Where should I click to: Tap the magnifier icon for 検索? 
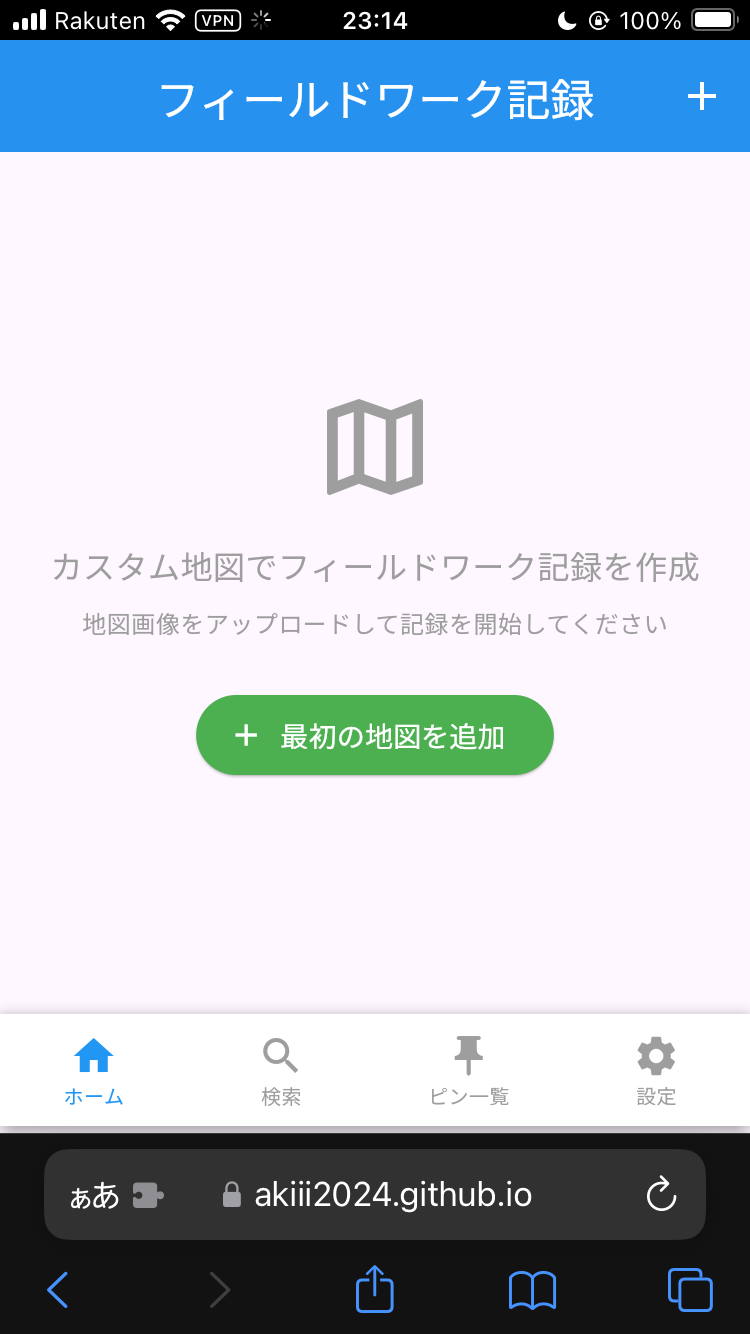pos(280,1053)
